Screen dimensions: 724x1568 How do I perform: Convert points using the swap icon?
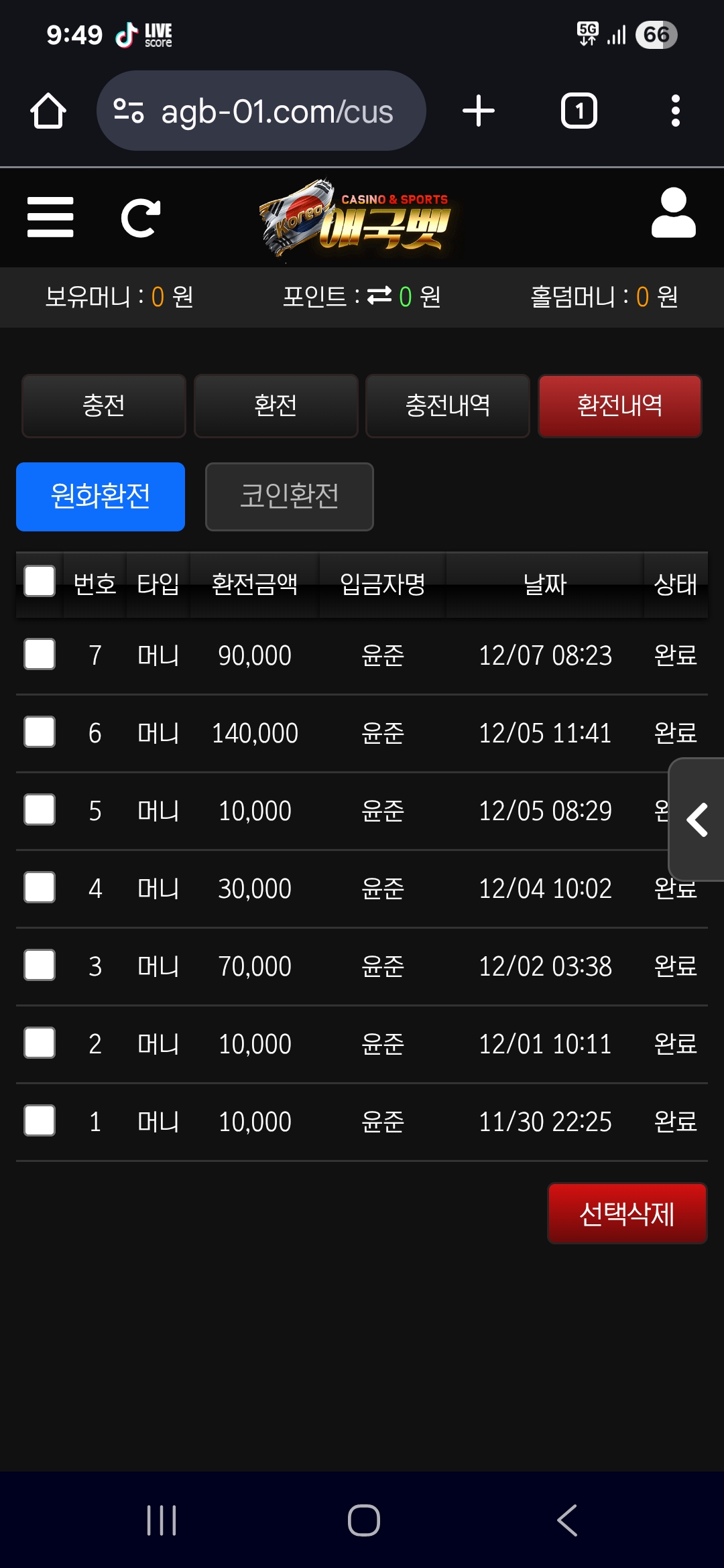379,296
